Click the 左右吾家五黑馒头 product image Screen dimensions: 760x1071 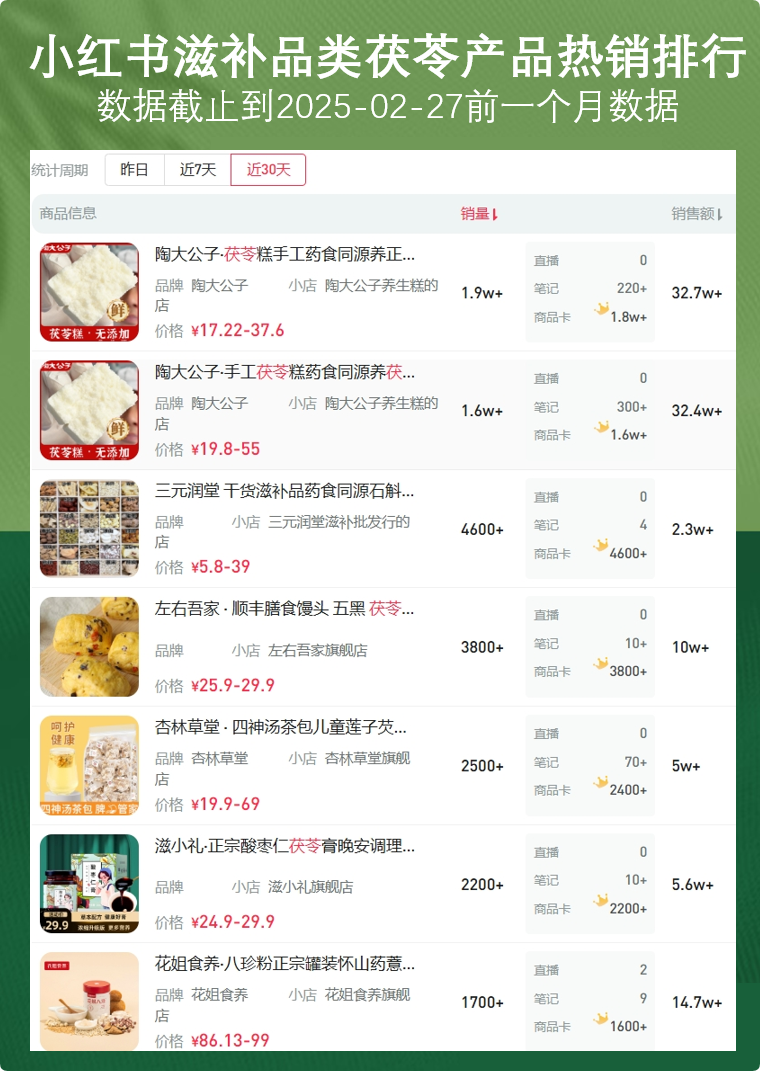(x=89, y=646)
